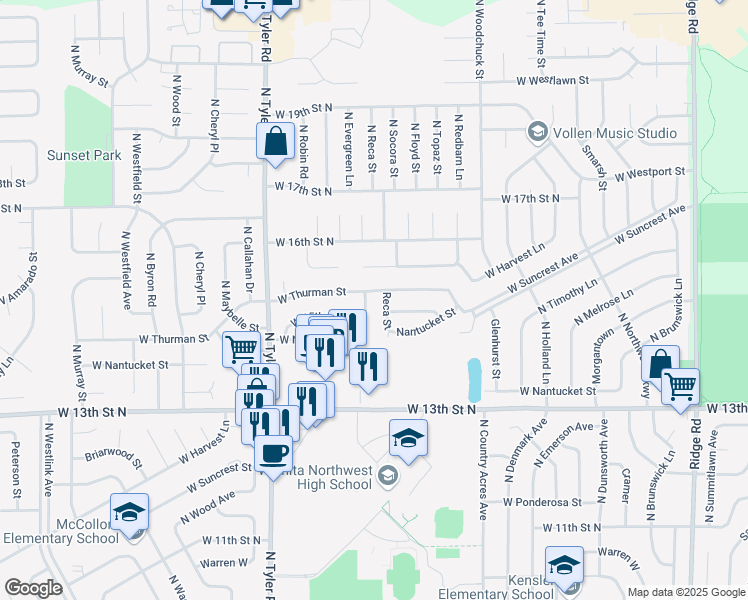This screenshot has height=600, width=748.
Task: Open the McCollom Elementary School marker
Action: click(129, 512)
